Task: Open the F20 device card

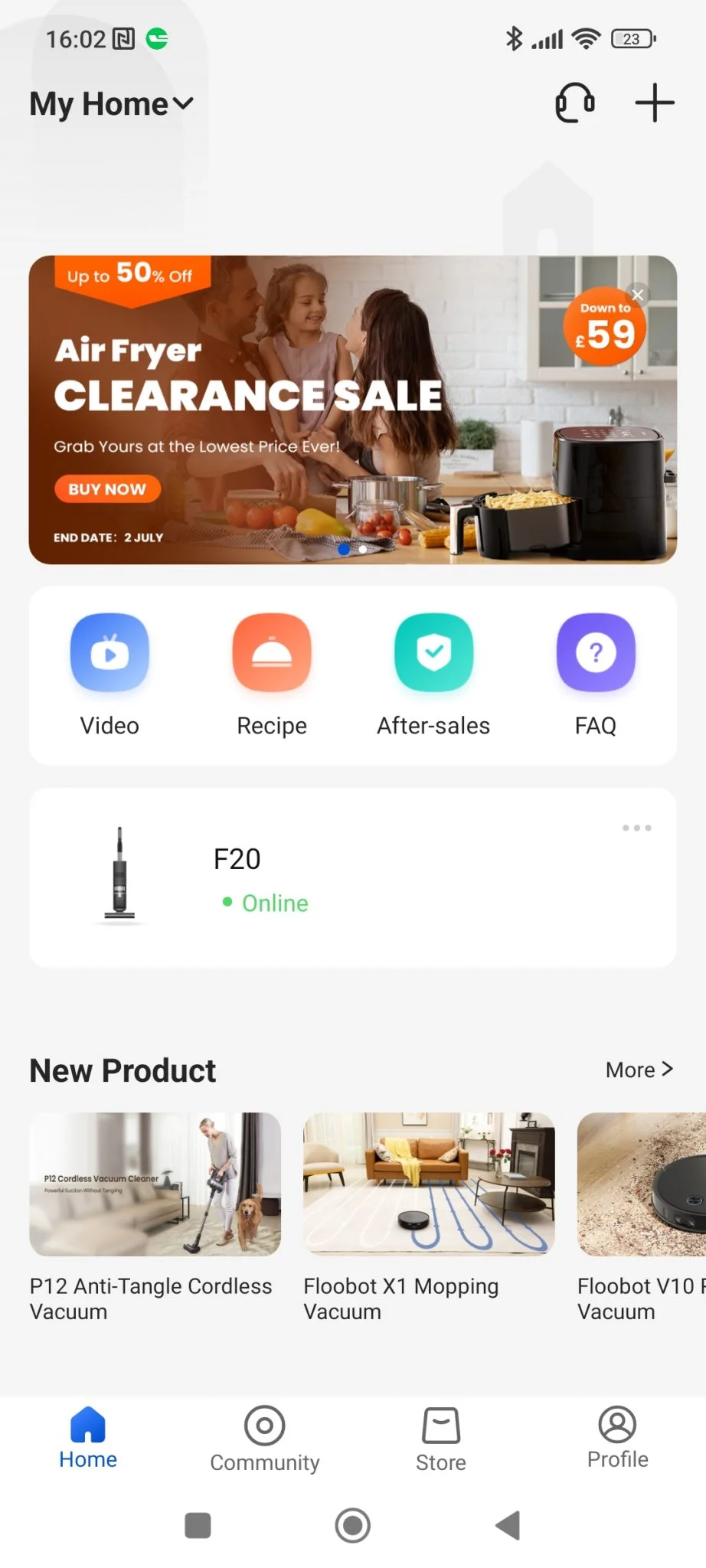Action: point(352,877)
